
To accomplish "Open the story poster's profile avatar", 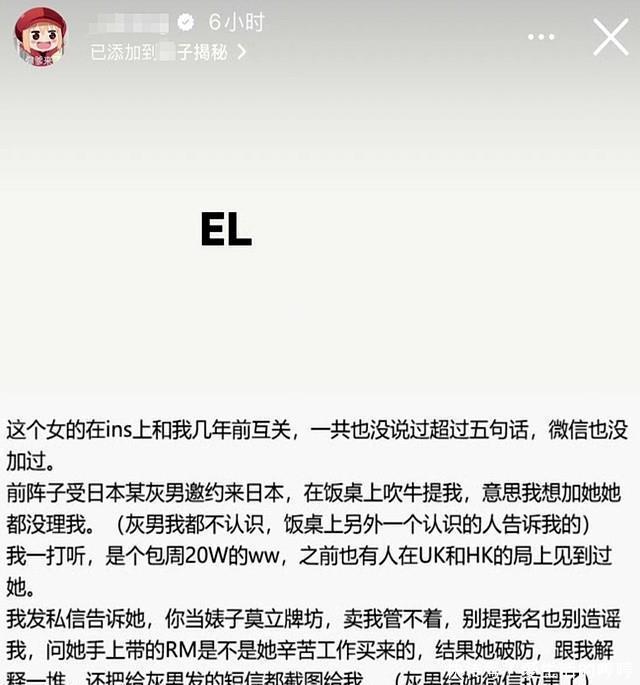I will tap(40, 39).
